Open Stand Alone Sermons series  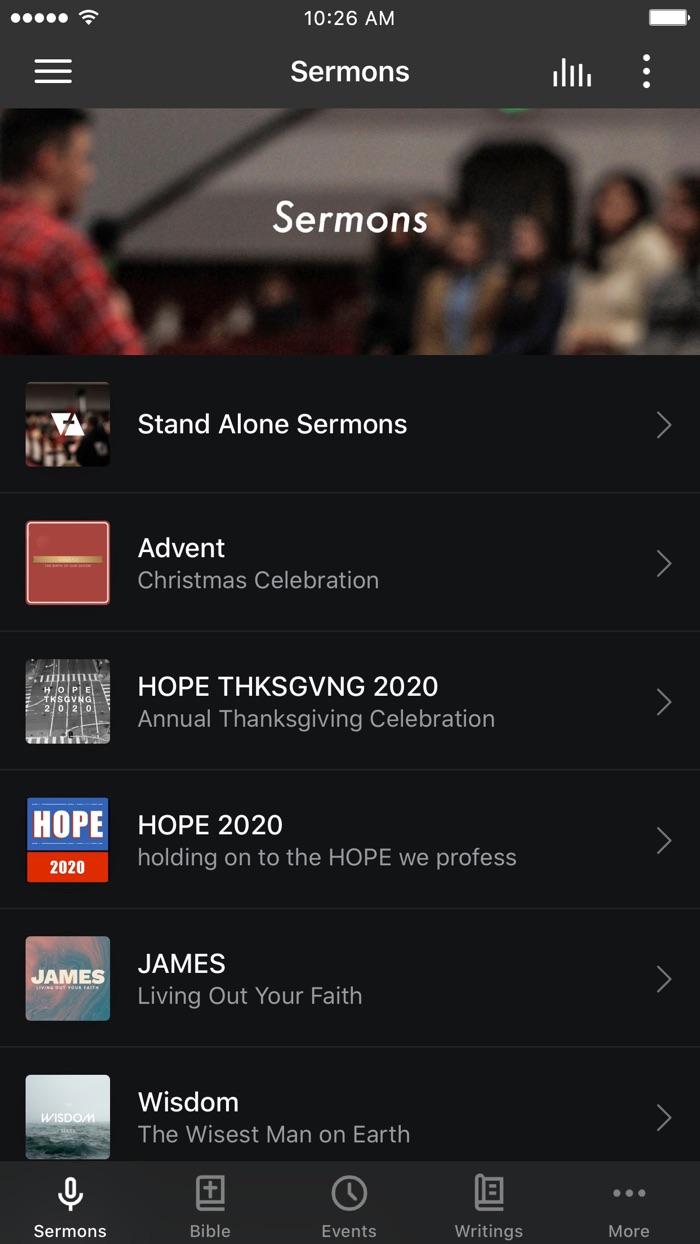pyautogui.click(x=350, y=424)
